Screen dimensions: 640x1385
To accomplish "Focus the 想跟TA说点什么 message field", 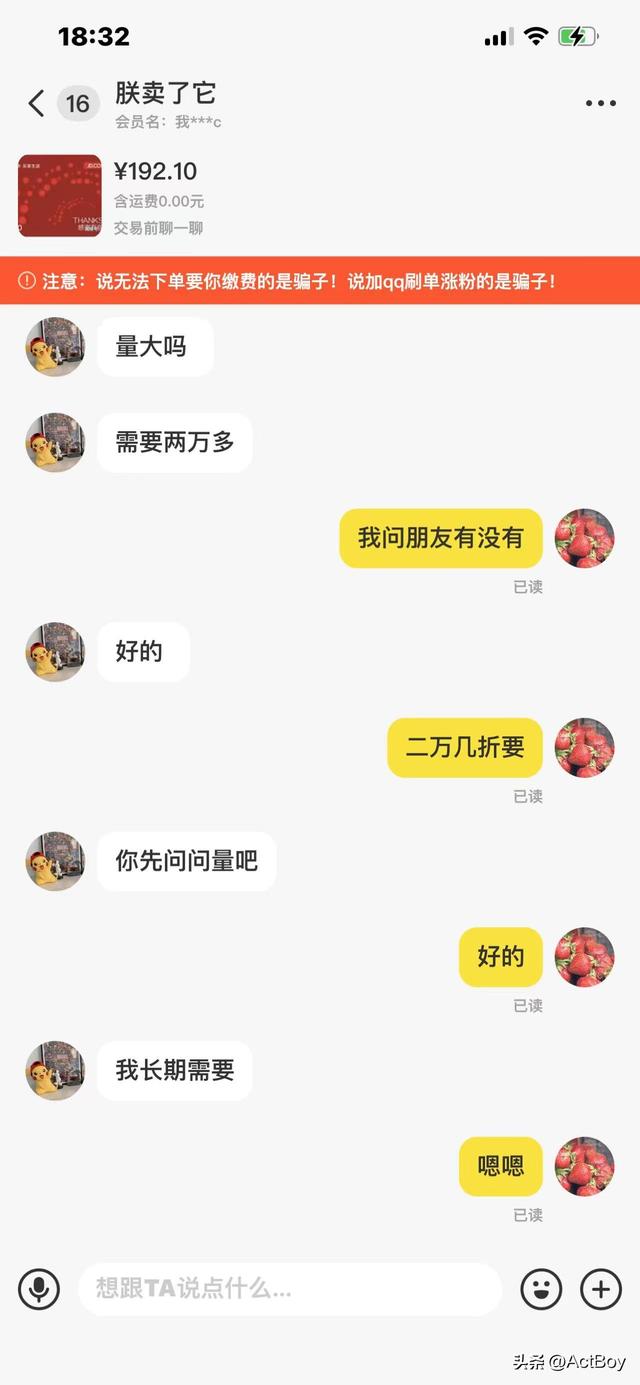I will coord(289,1289).
